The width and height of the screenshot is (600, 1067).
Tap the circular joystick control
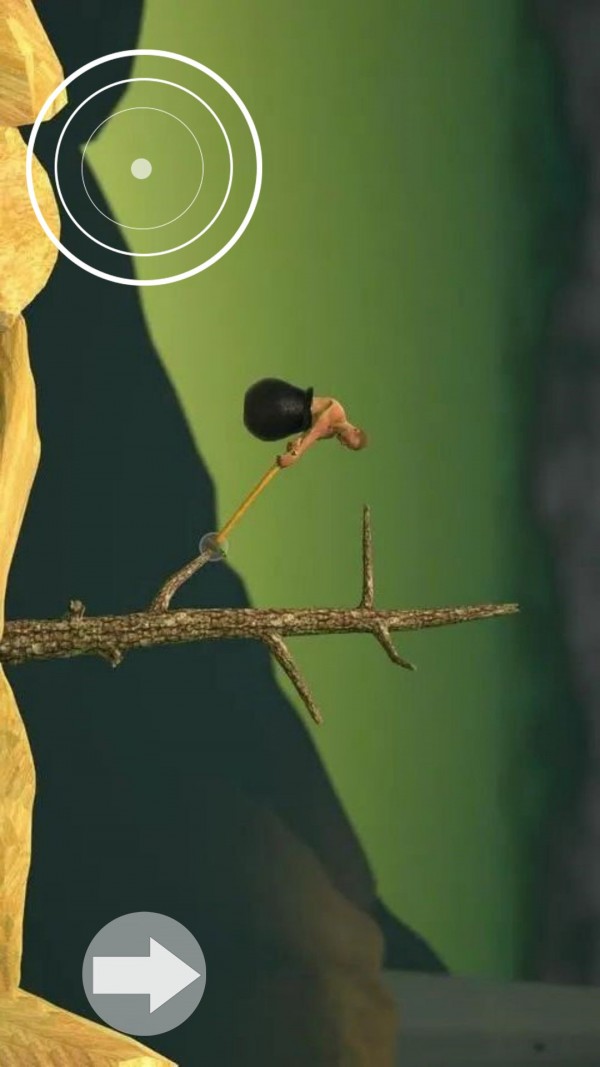(x=143, y=168)
